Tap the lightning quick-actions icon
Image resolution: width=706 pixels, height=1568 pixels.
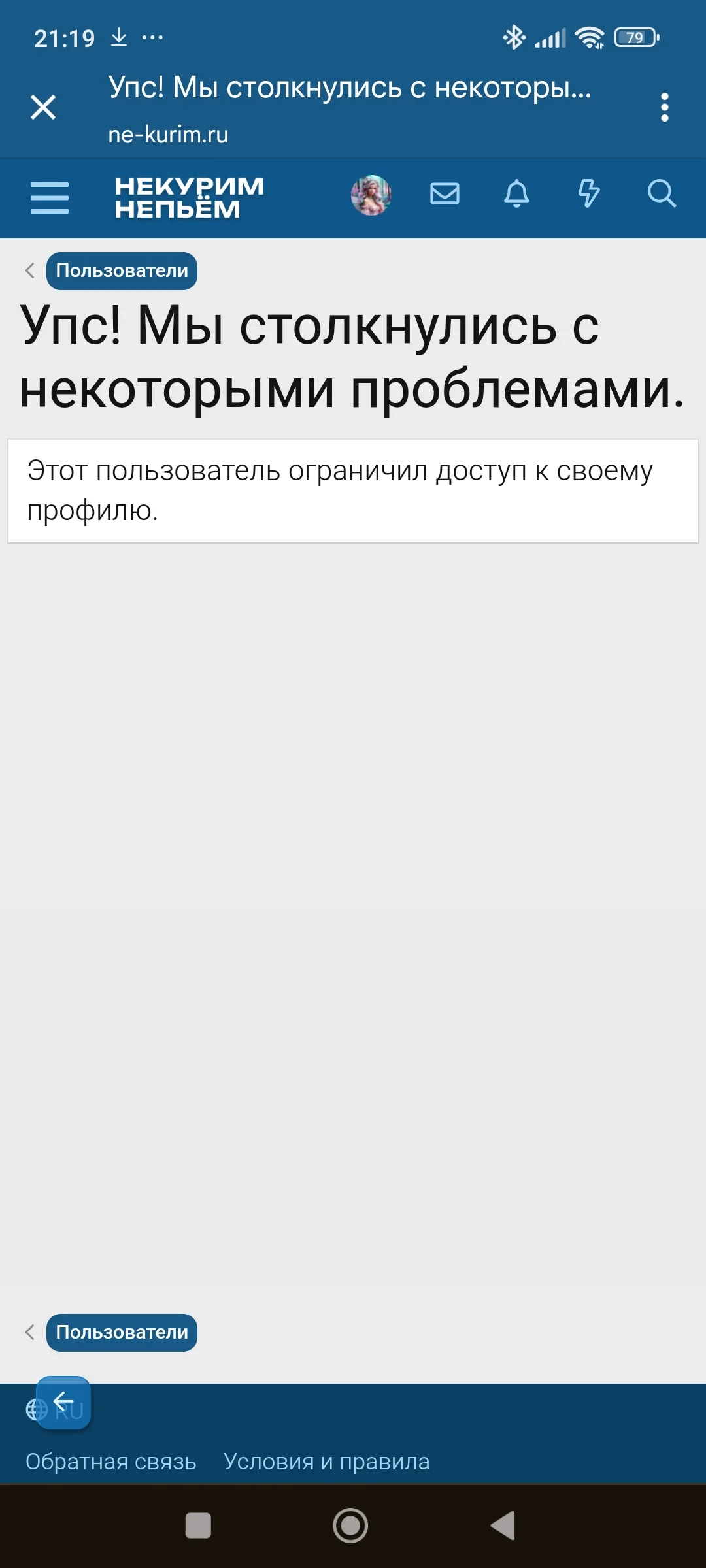click(588, 193)
